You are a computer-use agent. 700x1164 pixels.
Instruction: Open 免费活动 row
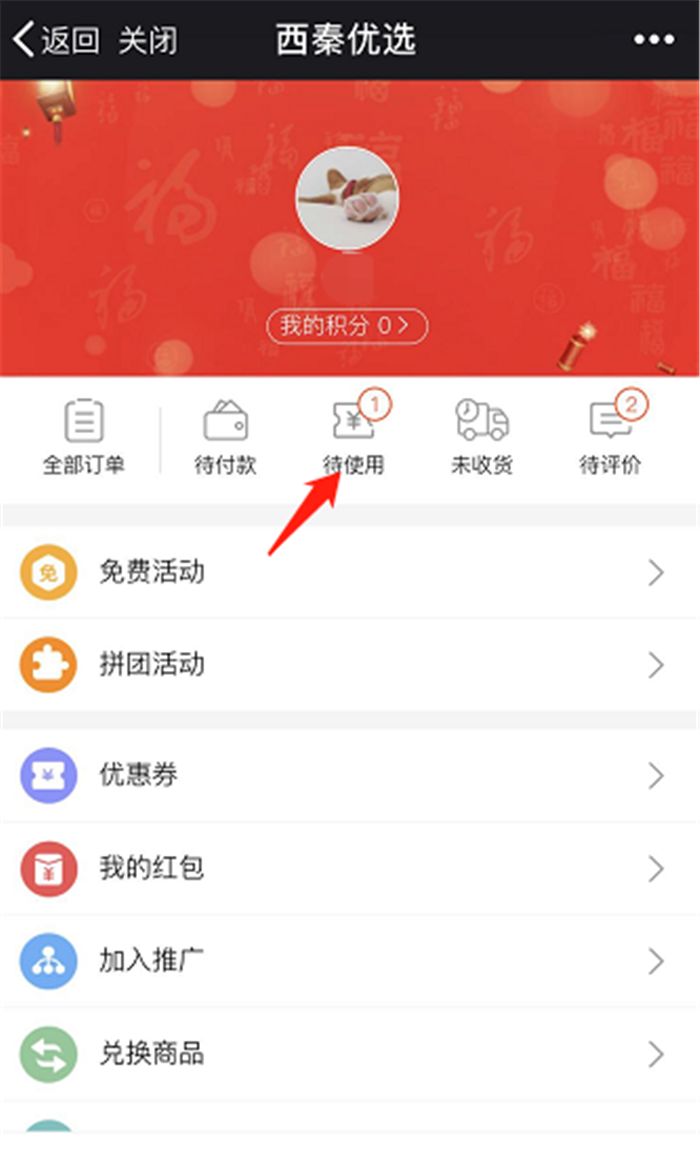click(348, 572)
